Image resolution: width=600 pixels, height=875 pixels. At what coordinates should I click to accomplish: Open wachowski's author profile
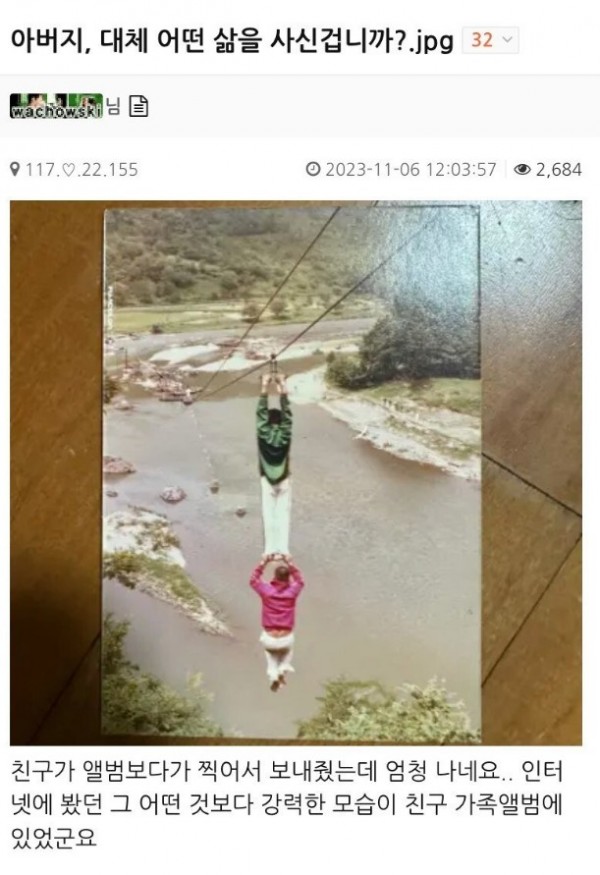[56, 105]
